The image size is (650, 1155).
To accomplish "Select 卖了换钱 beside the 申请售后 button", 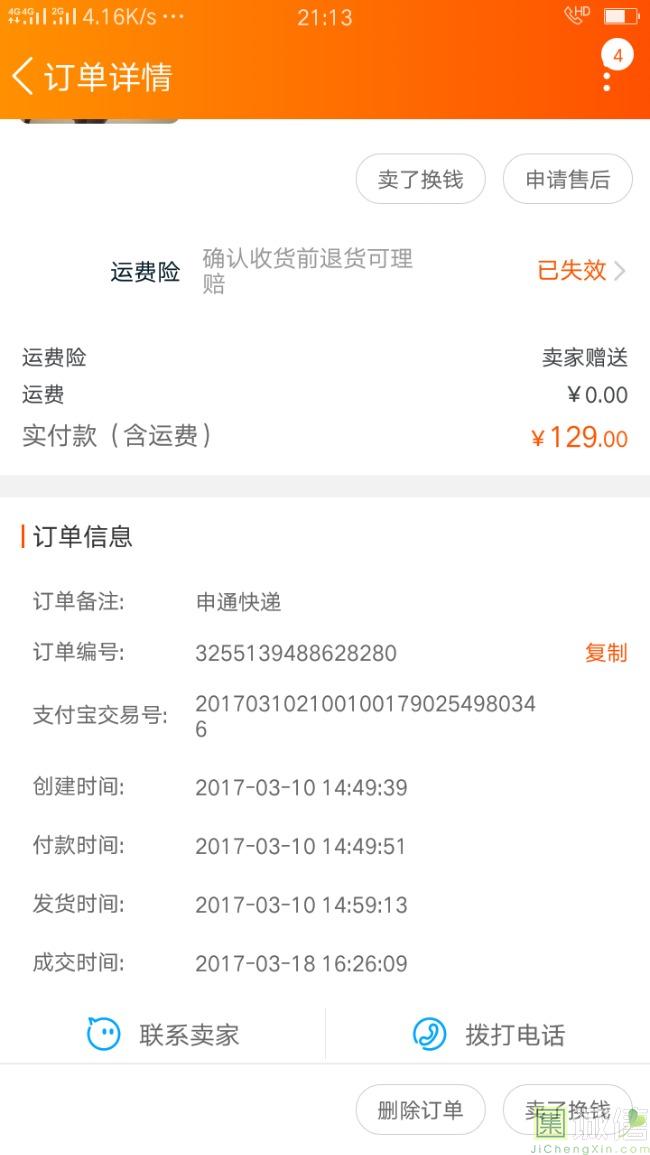I will point(421,180).
